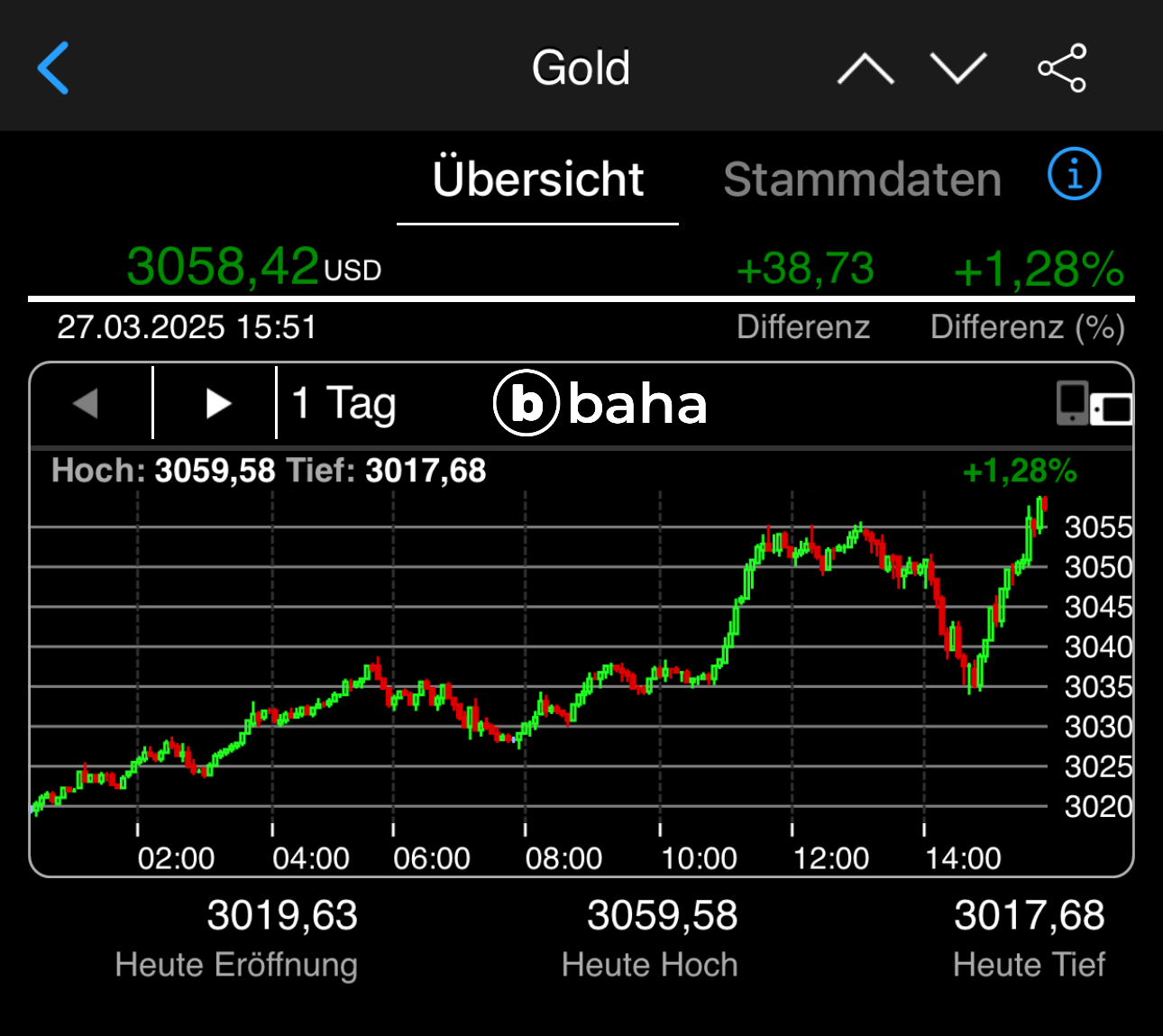
Task: Step chart period back with left arrow
Action: click(x=87, y=403)
